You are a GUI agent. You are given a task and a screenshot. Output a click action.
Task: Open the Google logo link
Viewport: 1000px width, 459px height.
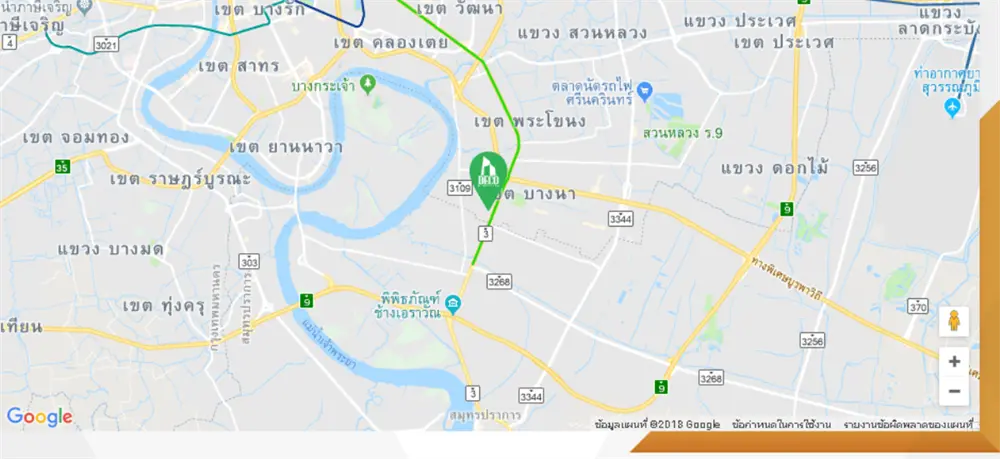[x=39, y=417]
